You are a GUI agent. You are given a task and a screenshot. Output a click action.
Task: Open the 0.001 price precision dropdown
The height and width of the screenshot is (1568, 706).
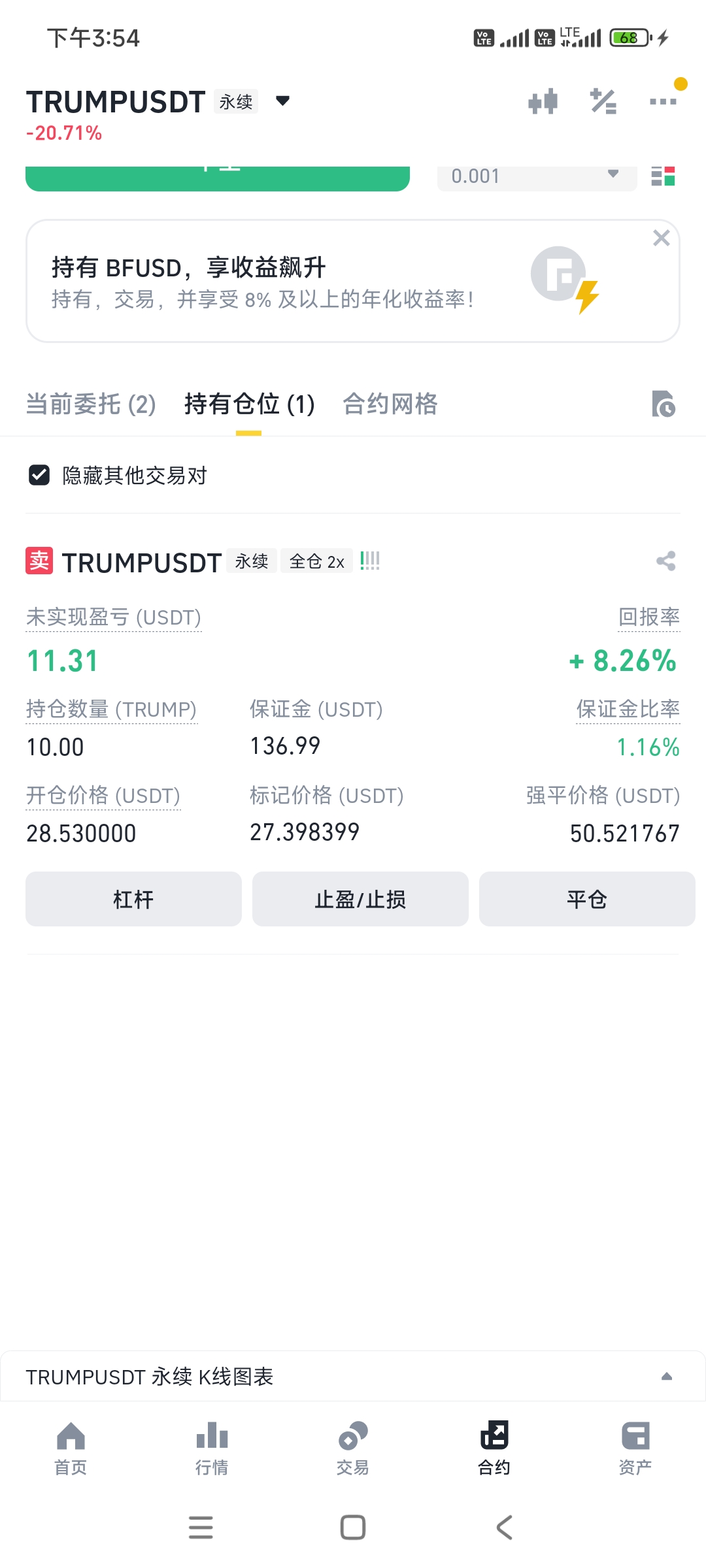pos(536,176)
